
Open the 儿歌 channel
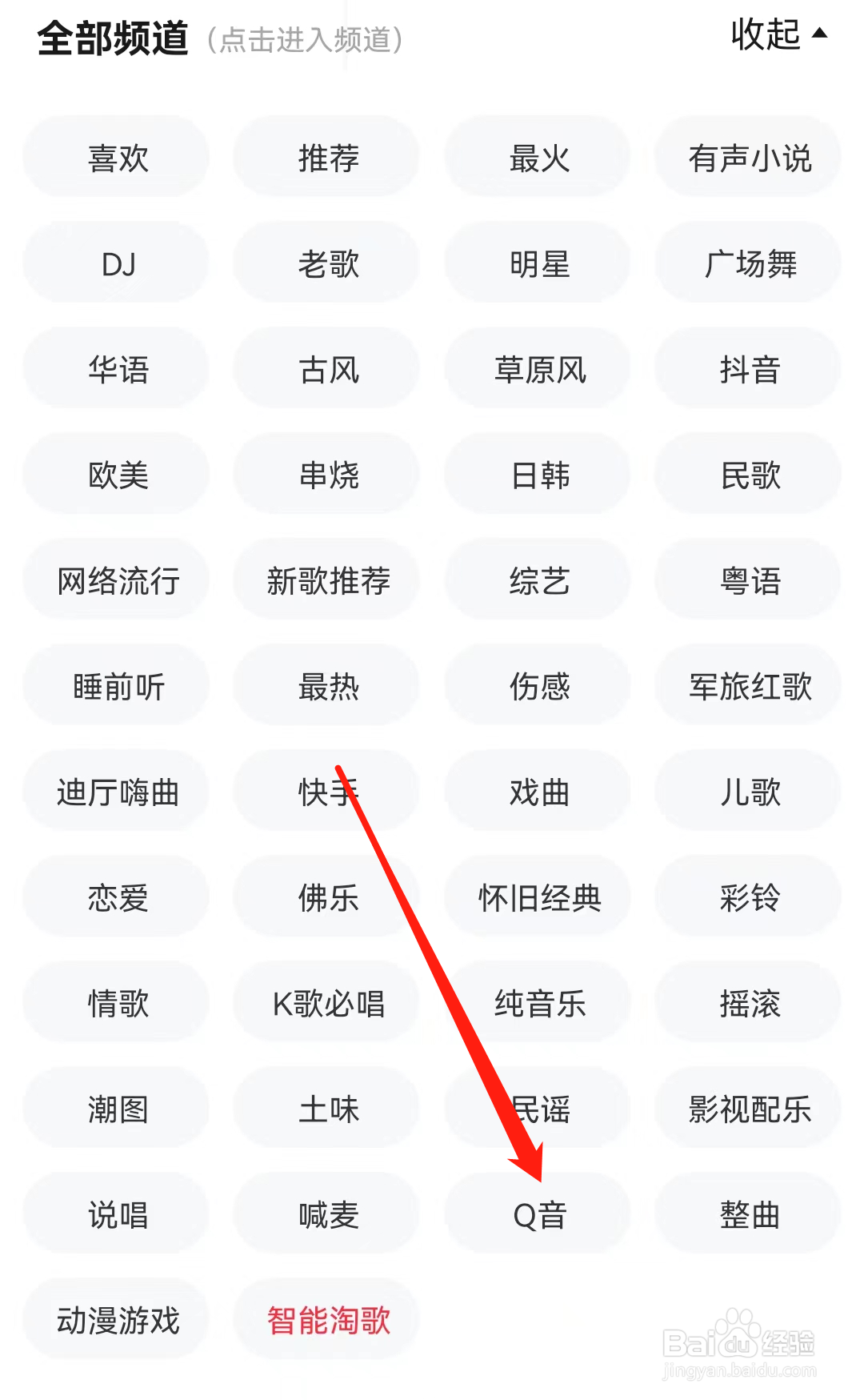click(747, 792)
